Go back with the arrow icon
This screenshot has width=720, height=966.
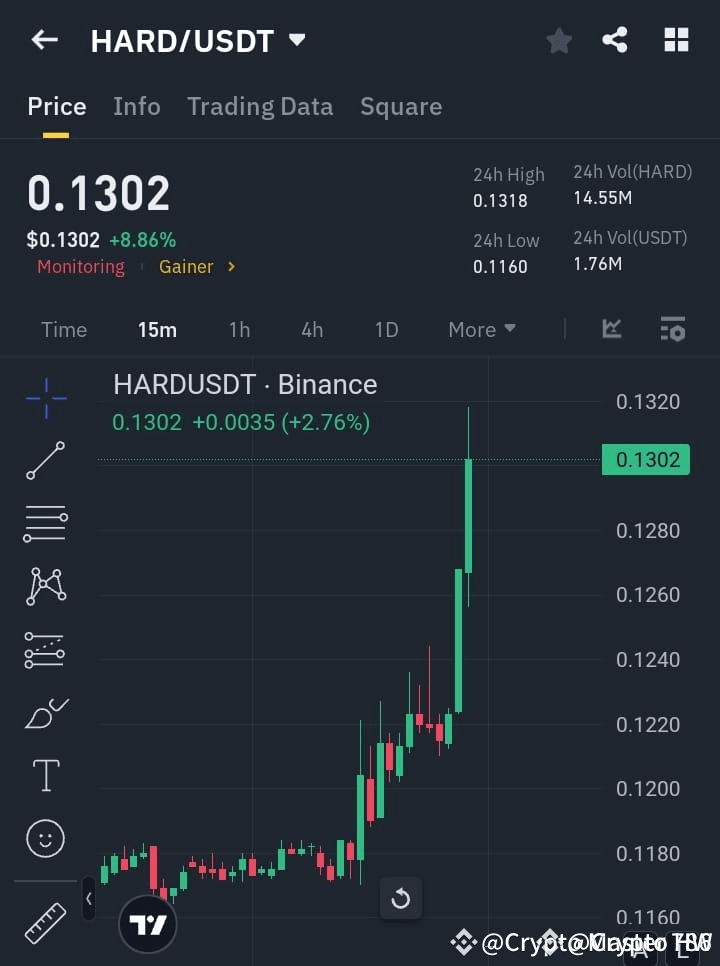click(44, 40)
